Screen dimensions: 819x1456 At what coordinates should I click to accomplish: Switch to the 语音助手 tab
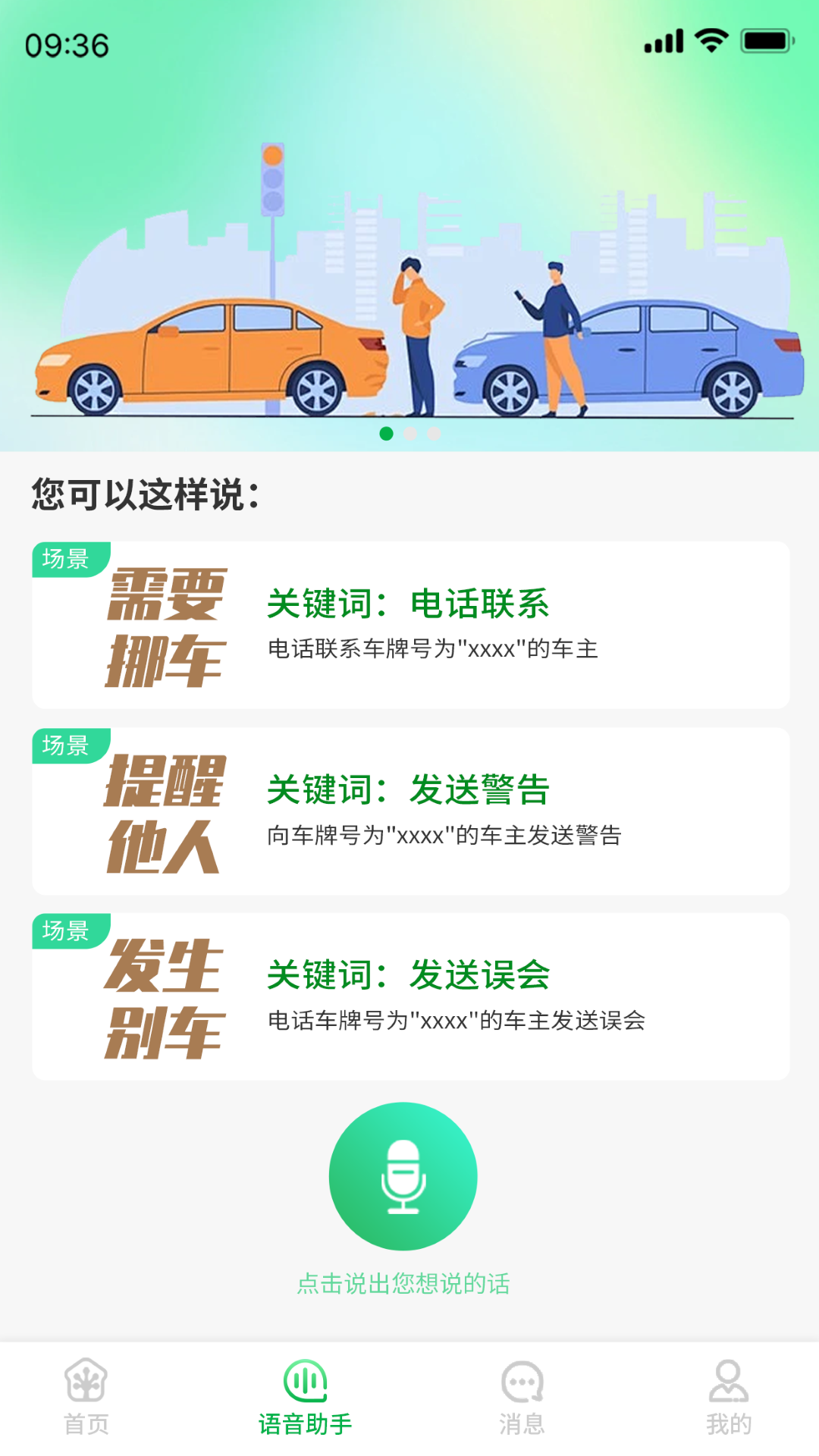coord(305,1397)
